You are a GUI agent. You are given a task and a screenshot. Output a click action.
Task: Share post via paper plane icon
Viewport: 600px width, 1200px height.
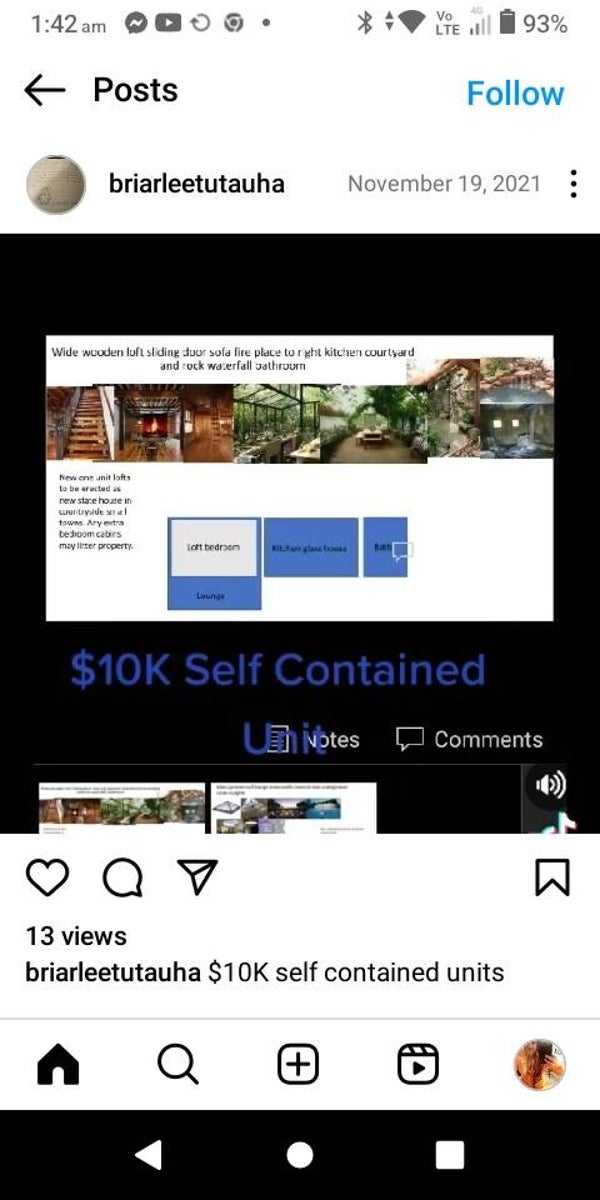197,877
